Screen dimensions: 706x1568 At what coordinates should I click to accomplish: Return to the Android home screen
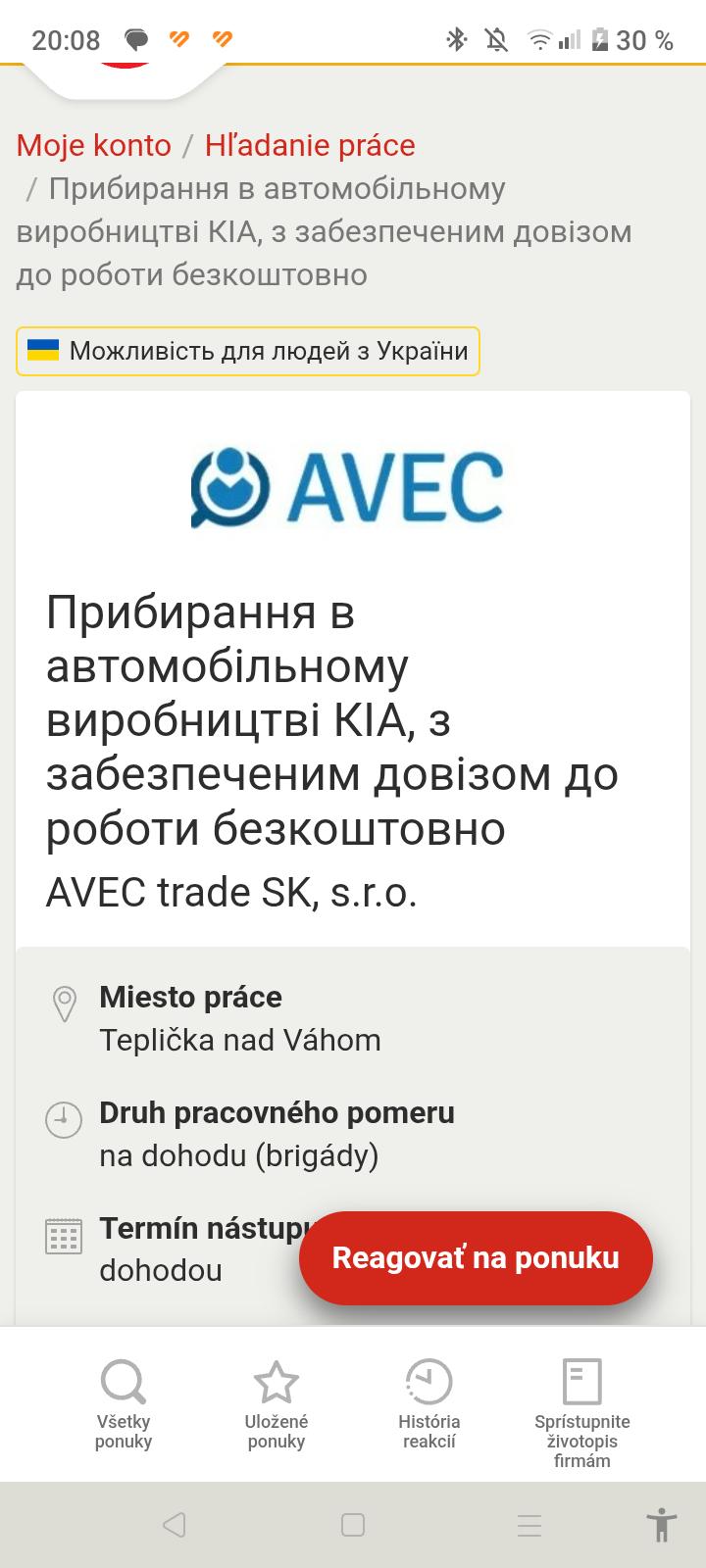click(x=353, y=1525)
